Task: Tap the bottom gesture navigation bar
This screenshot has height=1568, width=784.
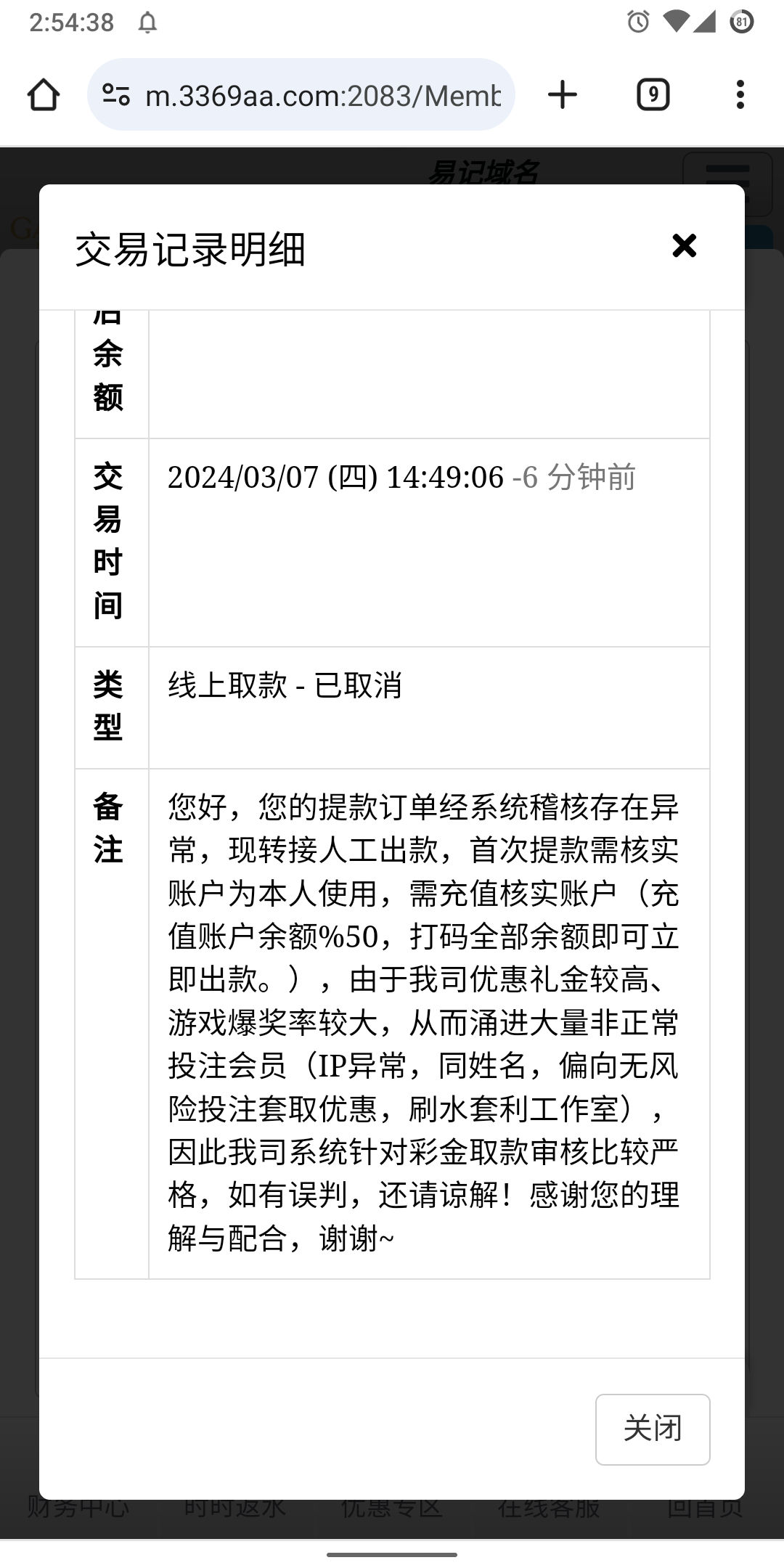Action: (392, 1553)
